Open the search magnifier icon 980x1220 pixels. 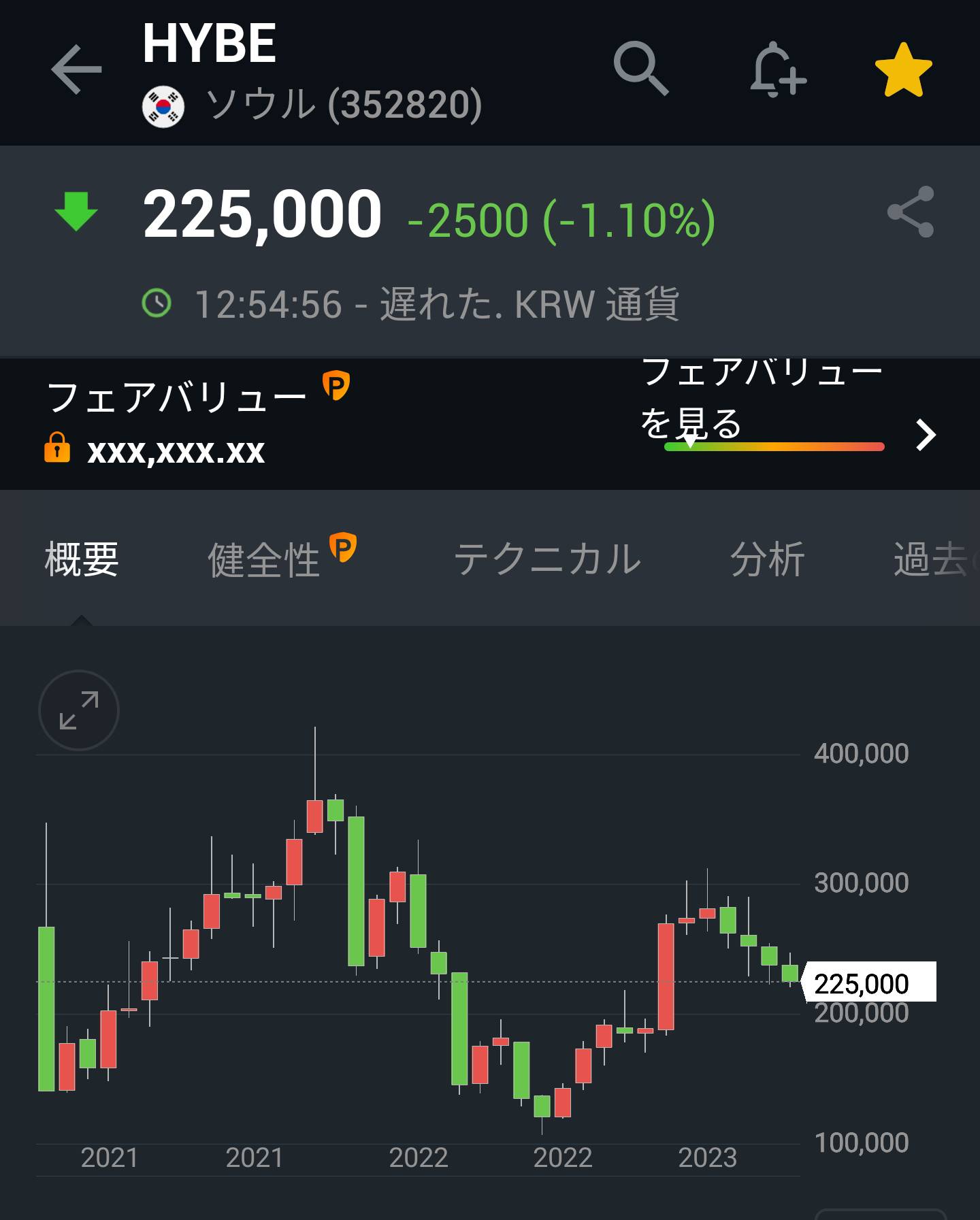point(641,69)
